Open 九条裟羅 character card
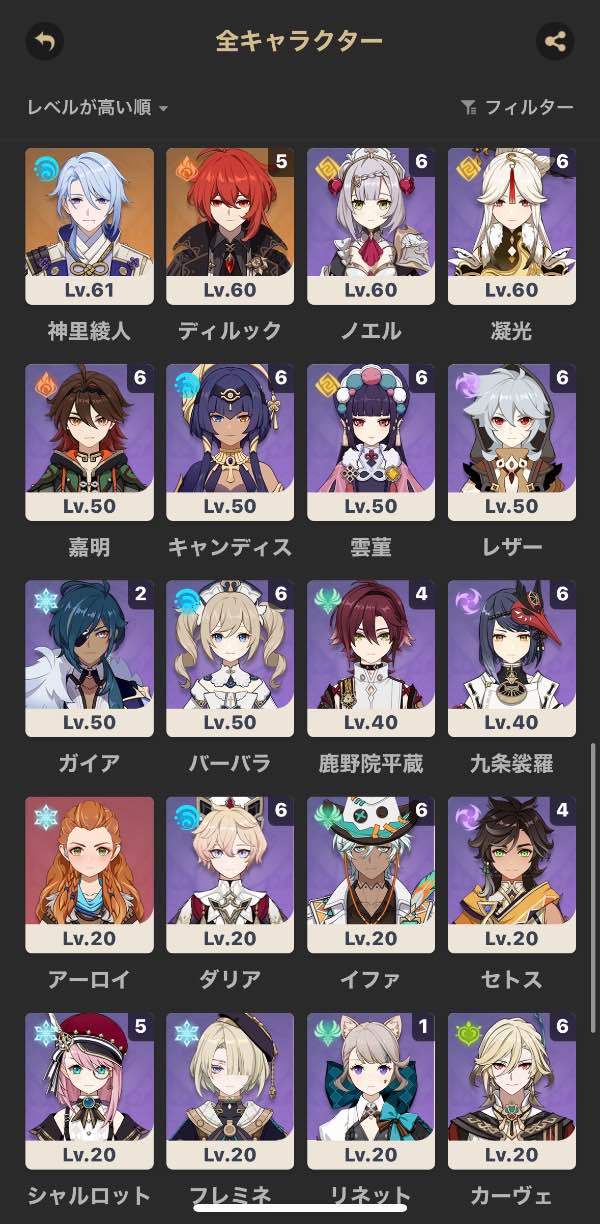600x1224 pixels. click(x=512, y=658)
